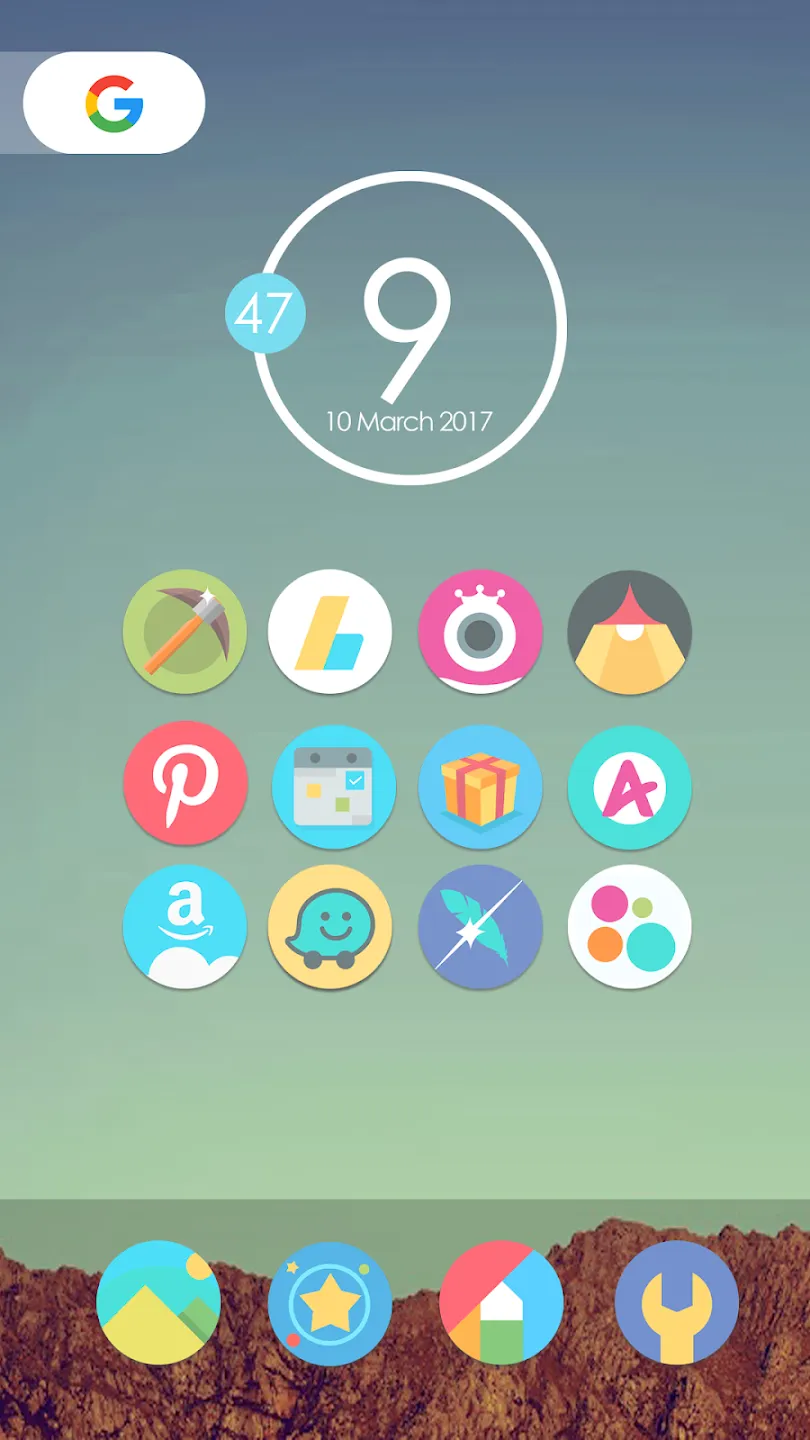Open Pinterest
The image size is (810, 1440).
coord(185,783)
